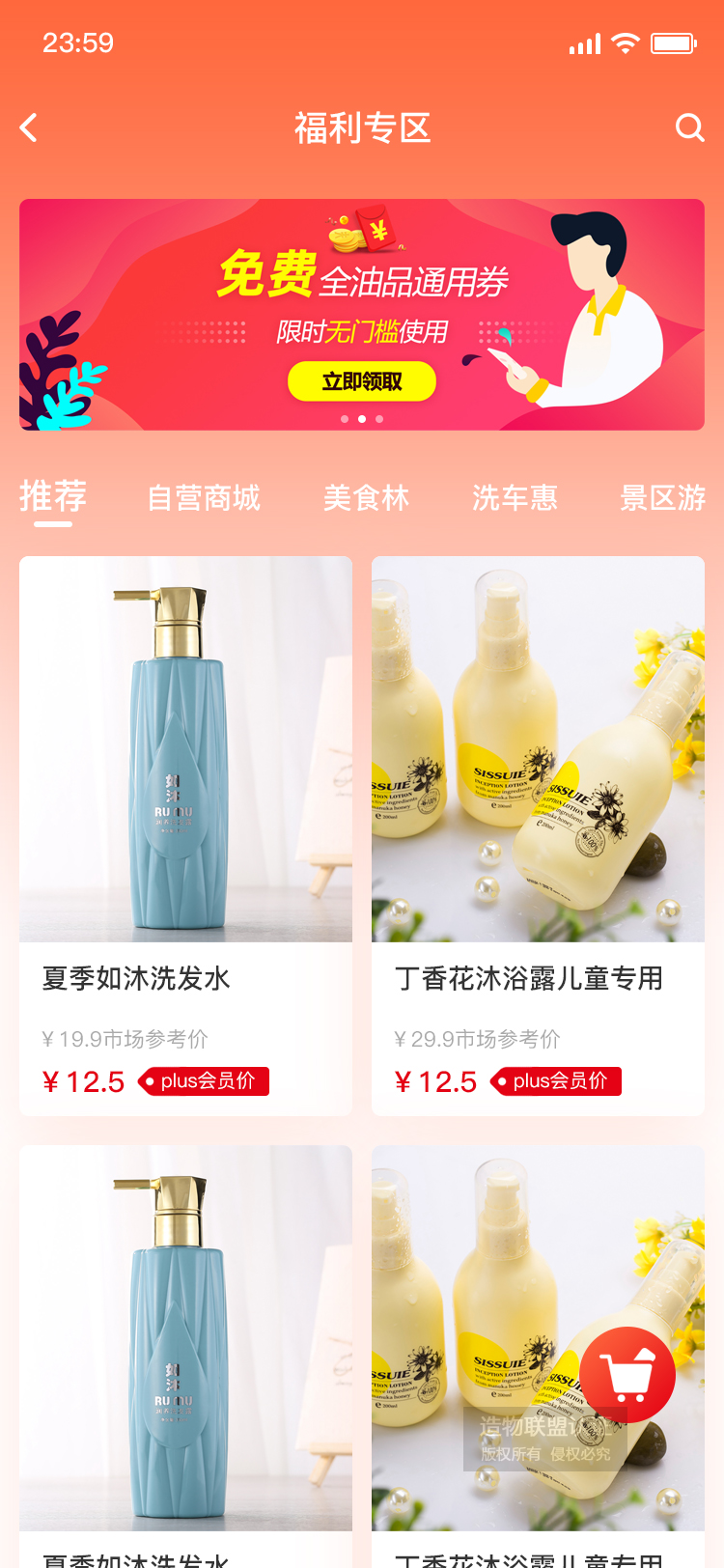Open the first 夏季如沐洗发水 product card
The image size is (724, 1568).
pos(185,835)
